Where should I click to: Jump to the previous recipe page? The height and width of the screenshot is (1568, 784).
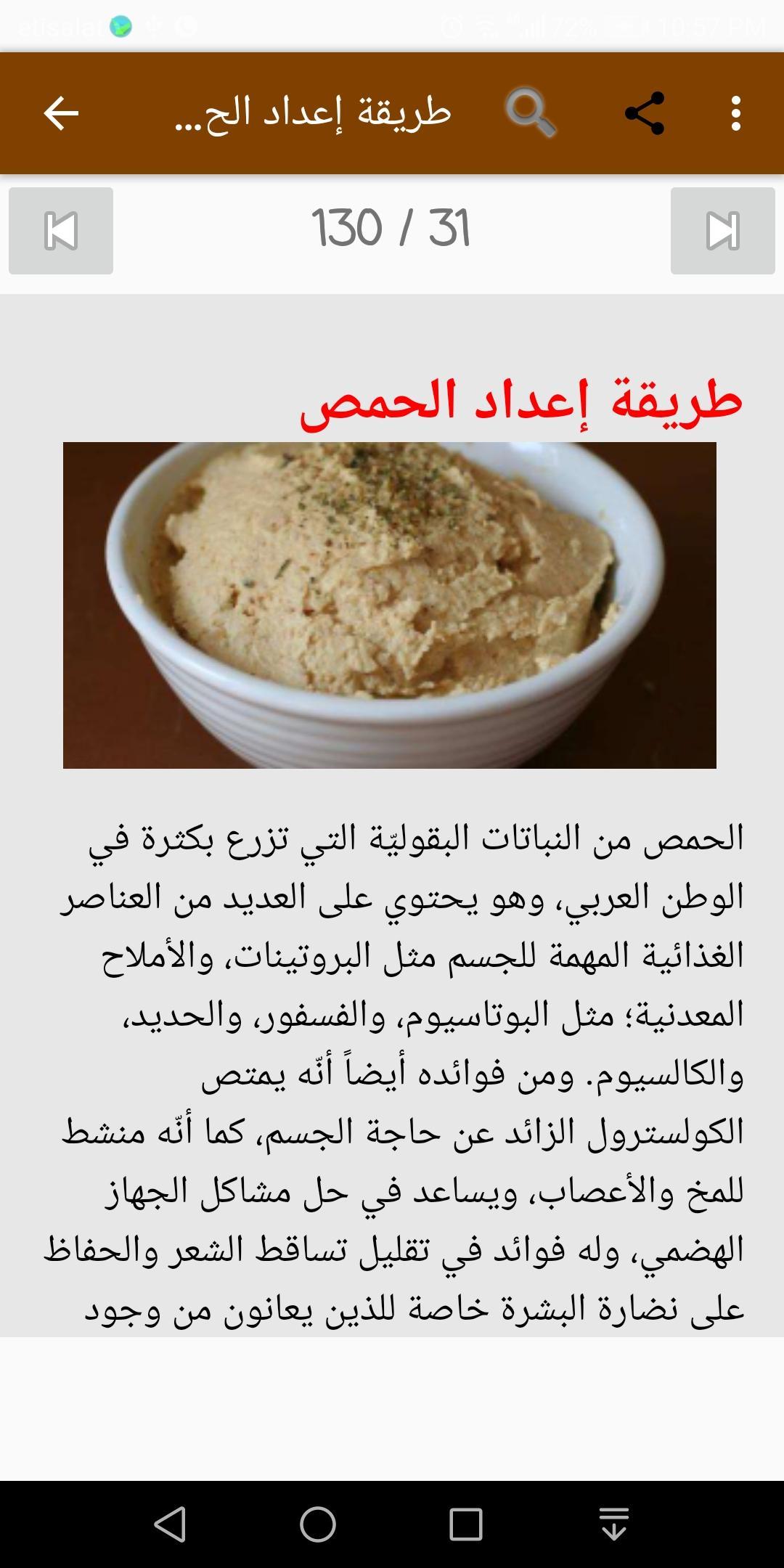pos(61,231)
